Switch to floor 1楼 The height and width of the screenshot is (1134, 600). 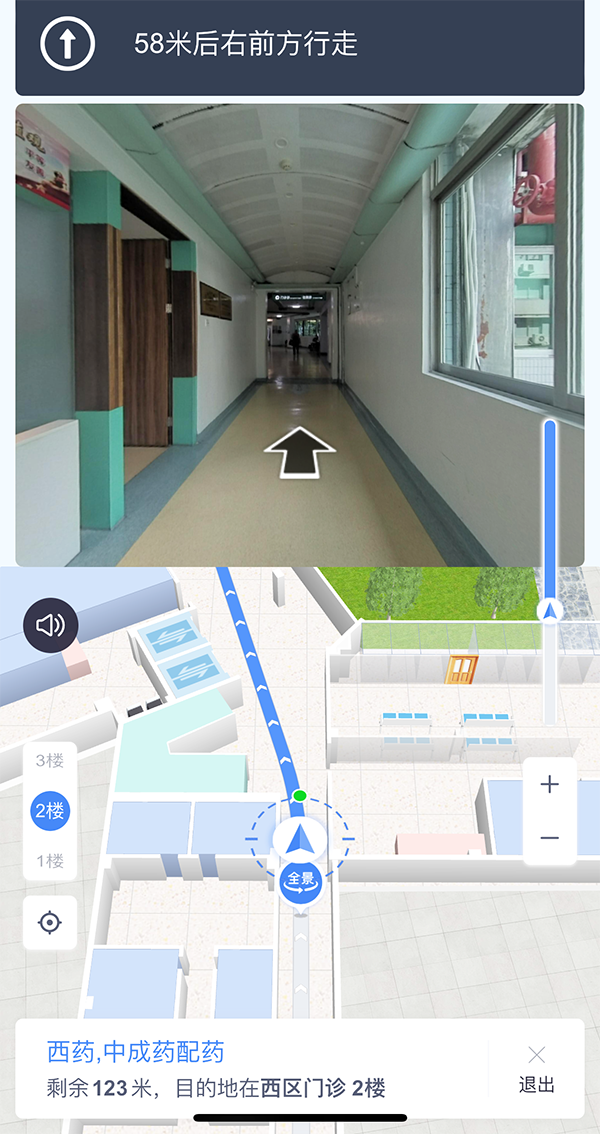point(50,861)
